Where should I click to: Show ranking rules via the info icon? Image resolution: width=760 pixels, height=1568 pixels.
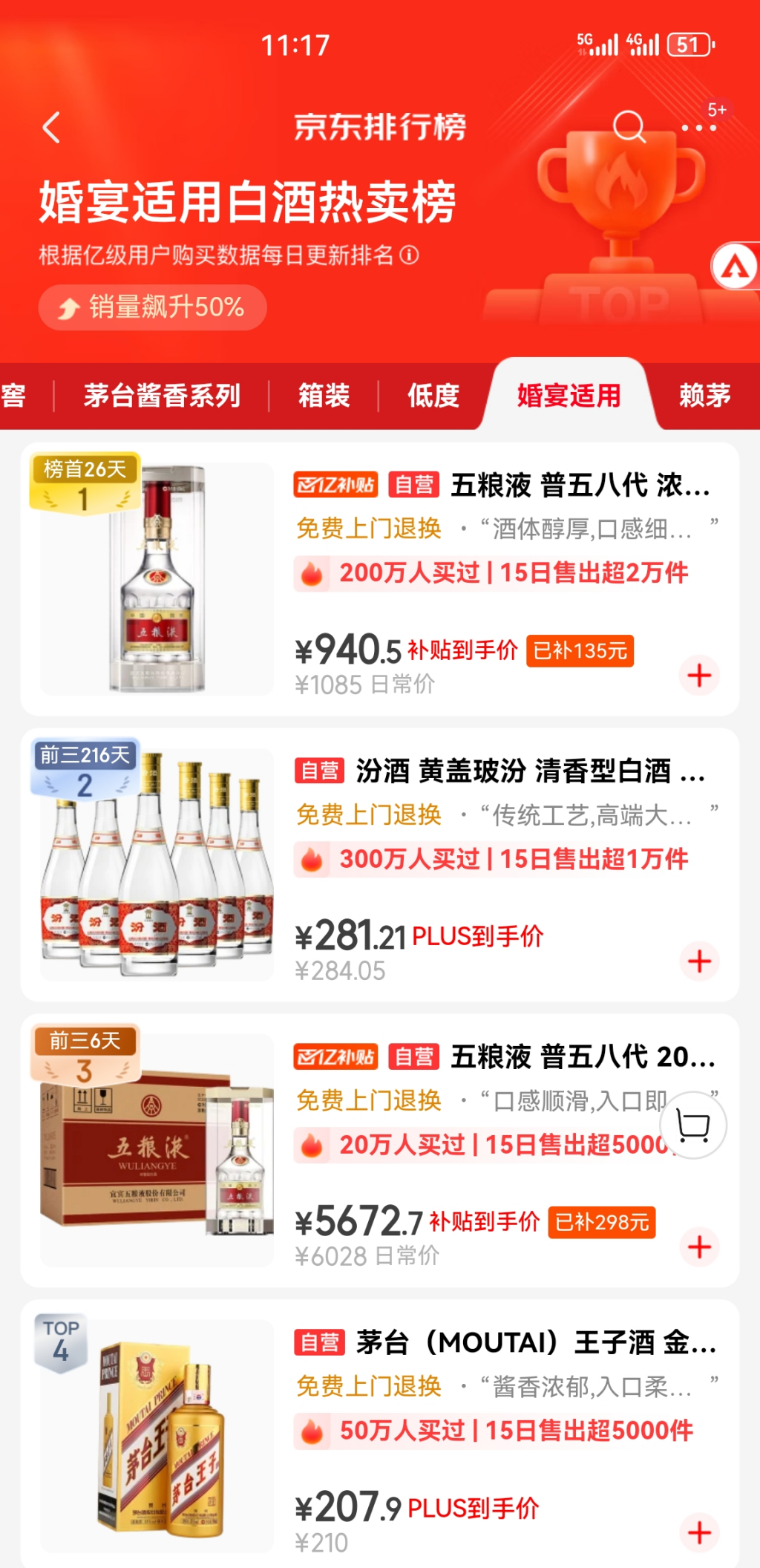[410, 255]
